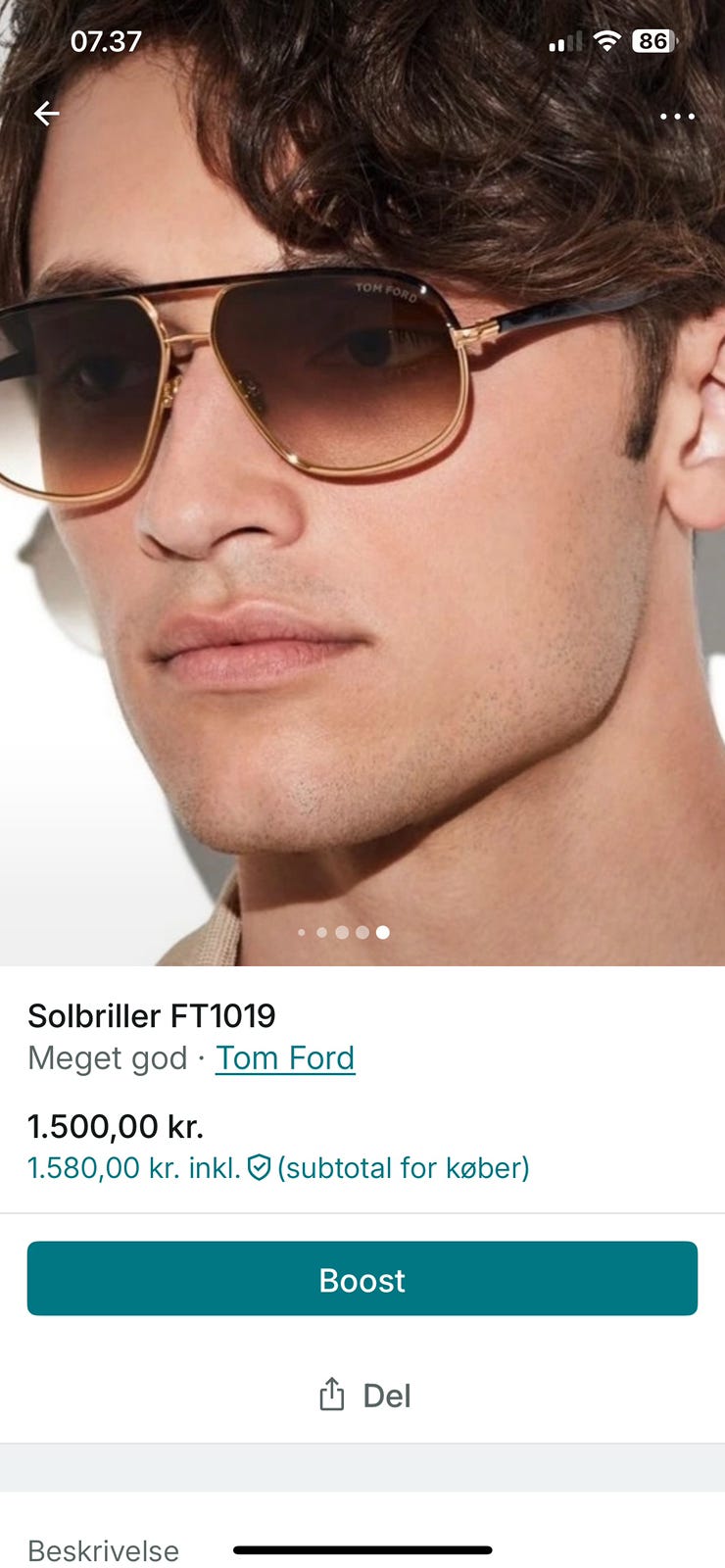Open the Tom Ford brand page
Image resolution: width=725 pixels, height=1568 pixels.
pyautogui.click(x=285, y=1058)
